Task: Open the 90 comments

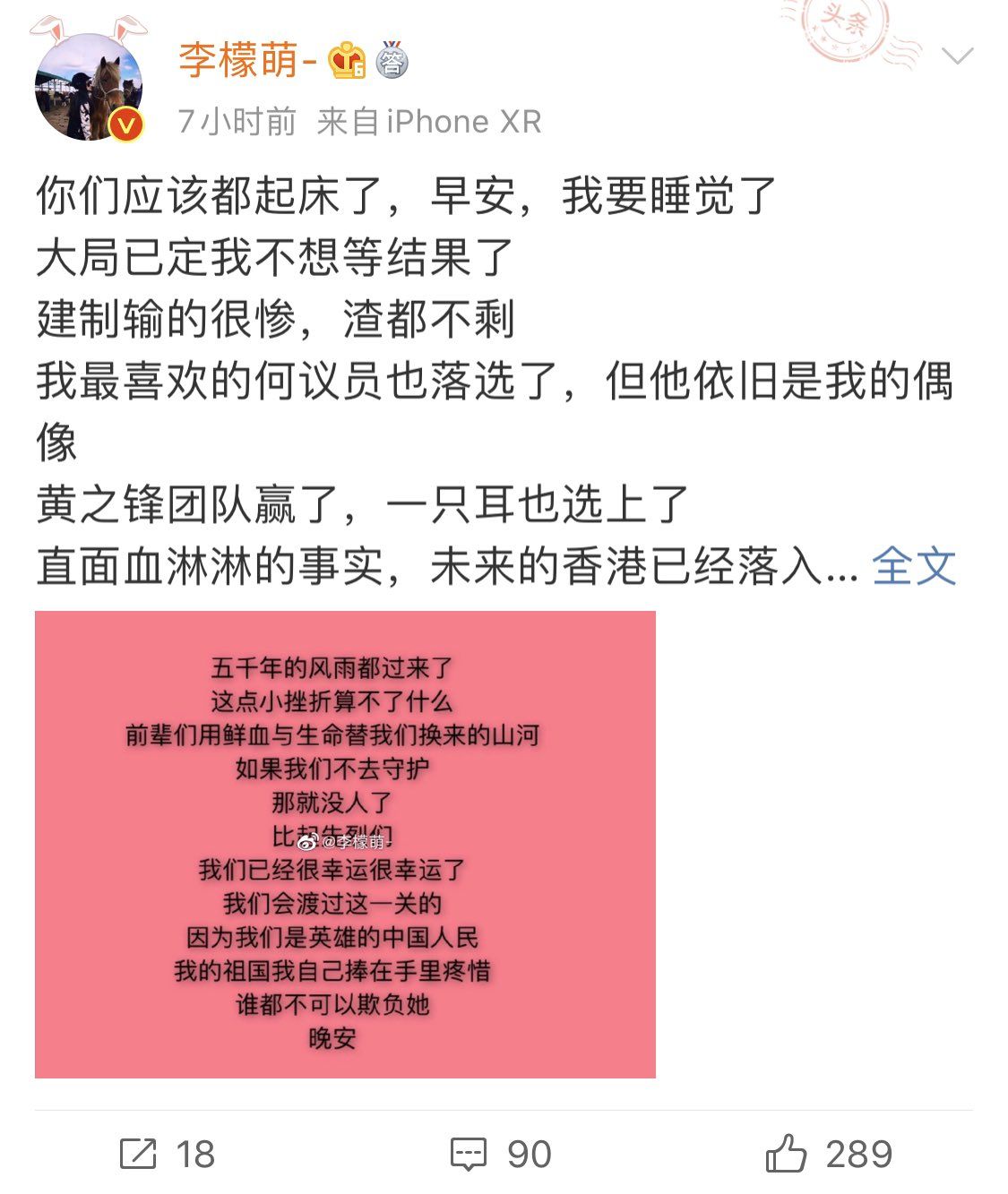Action: tap(501, 1154)
